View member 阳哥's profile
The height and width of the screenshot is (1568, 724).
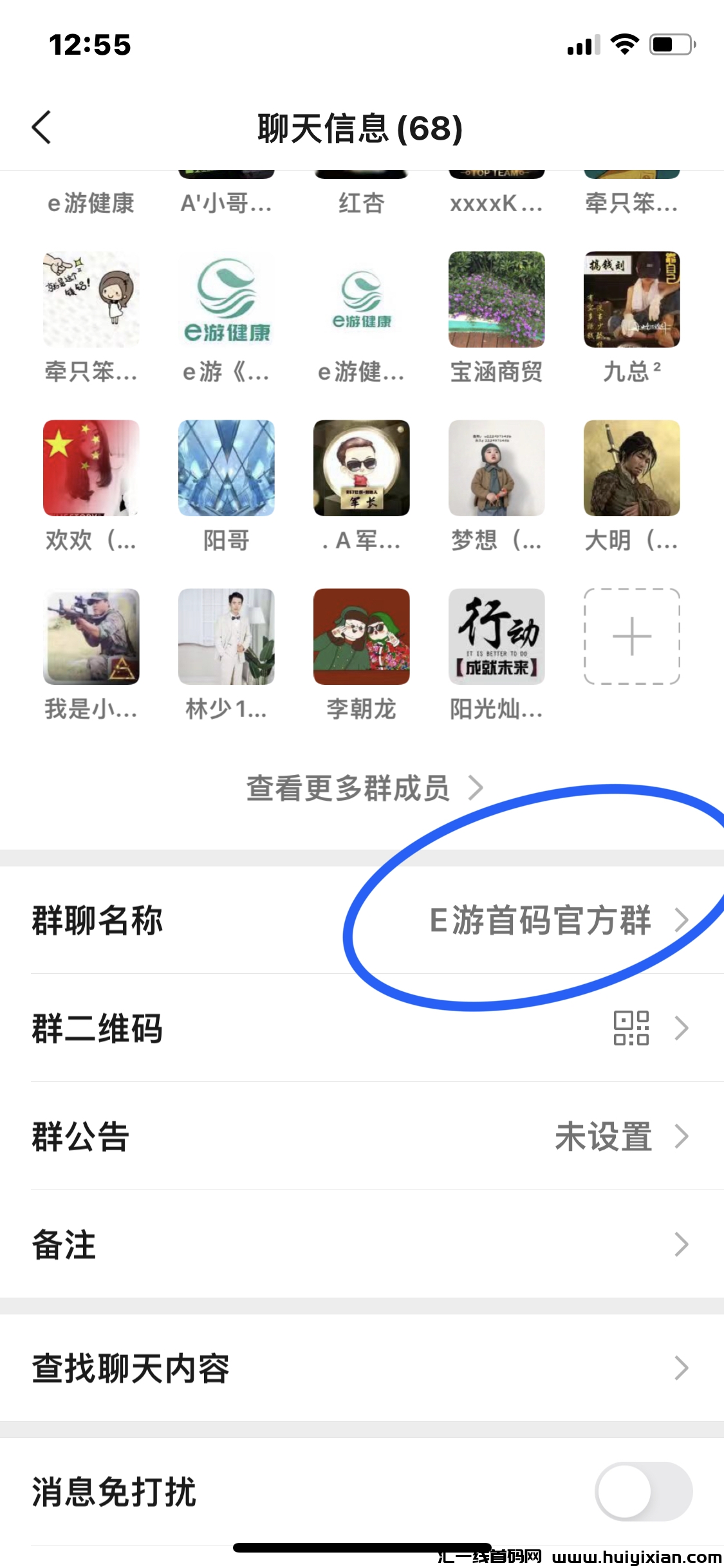(226, 468)
